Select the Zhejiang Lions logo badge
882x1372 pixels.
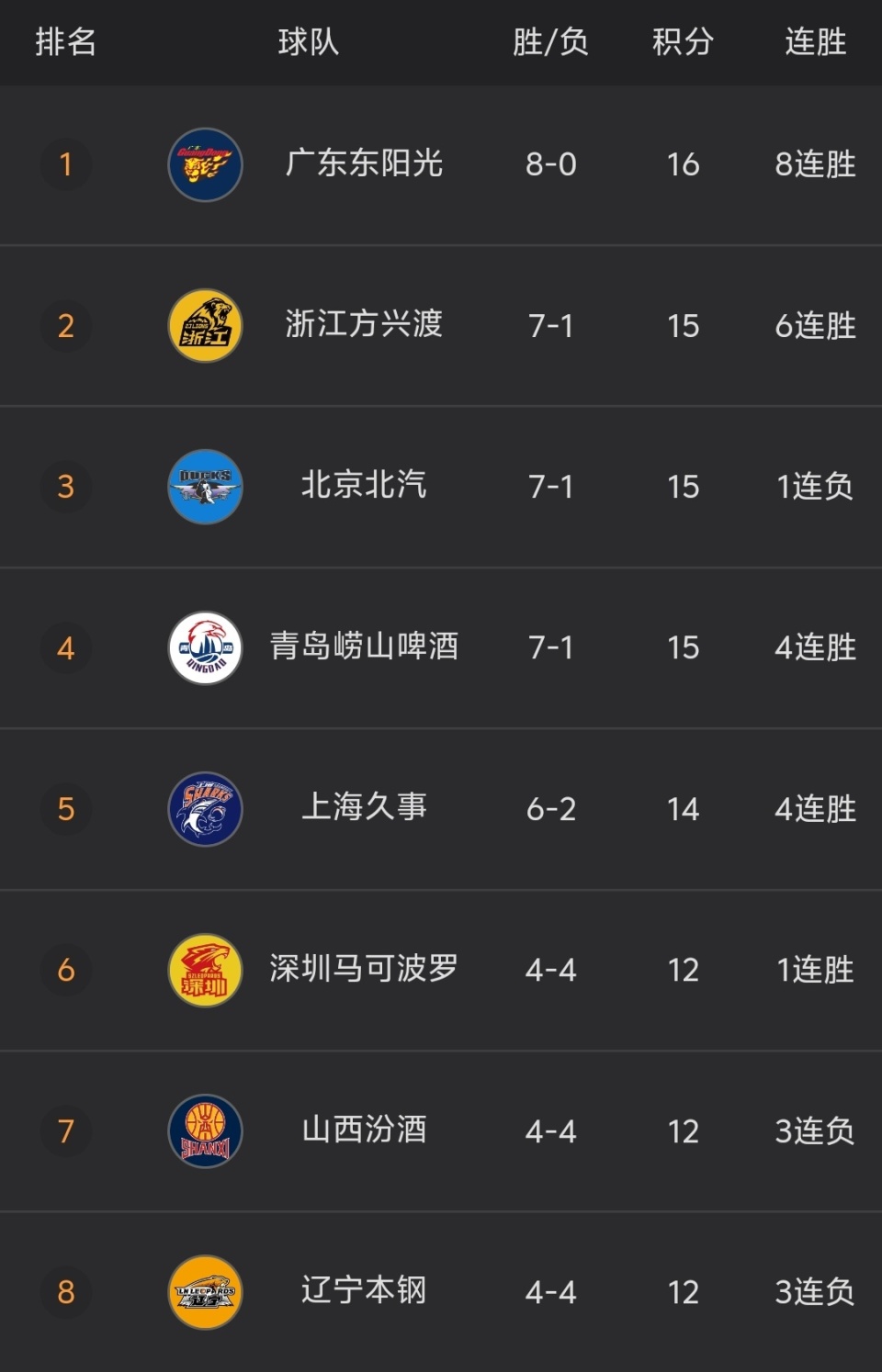[x=204, y=326]
